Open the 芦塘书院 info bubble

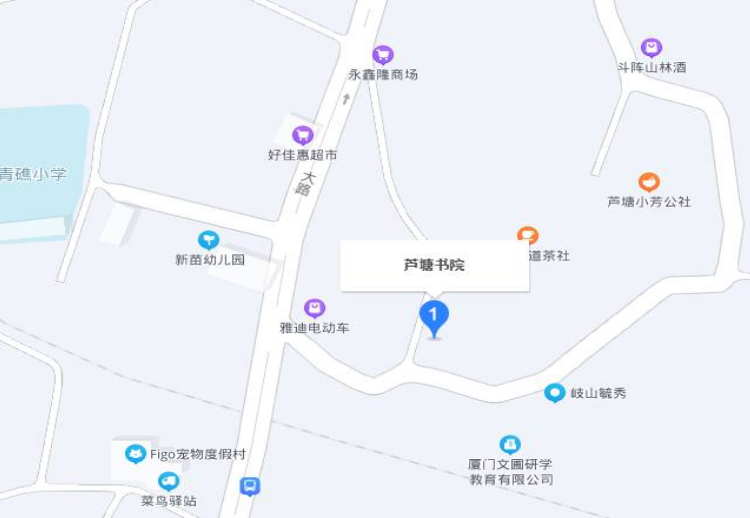point(434,266)
